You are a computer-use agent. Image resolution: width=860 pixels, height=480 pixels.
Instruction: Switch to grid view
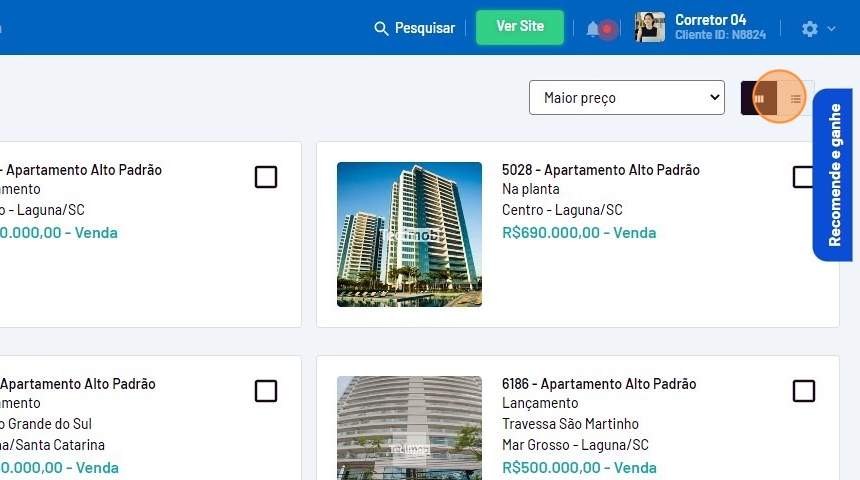point(759,98)
